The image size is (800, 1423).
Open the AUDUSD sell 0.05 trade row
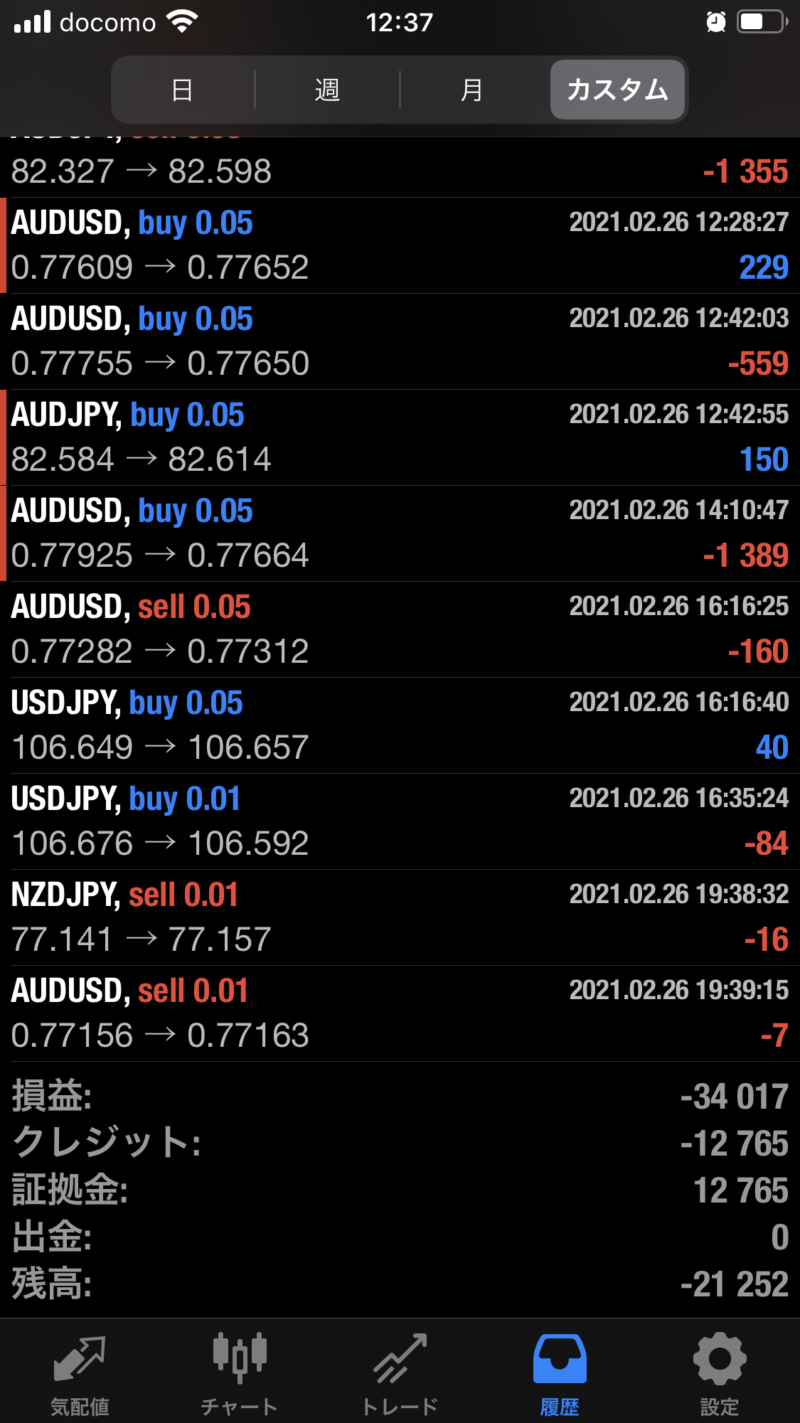400,629
